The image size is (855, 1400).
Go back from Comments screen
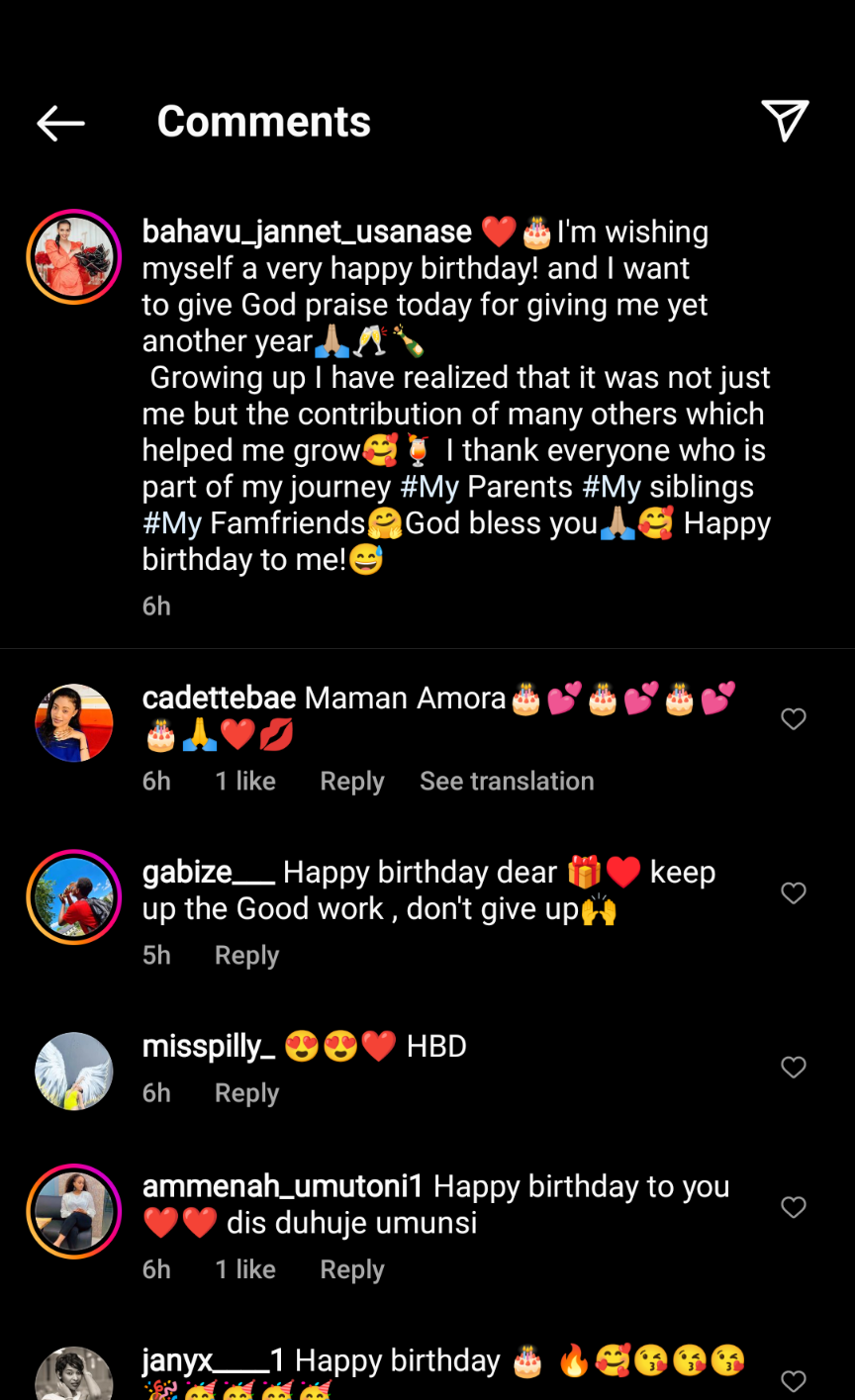60,123
